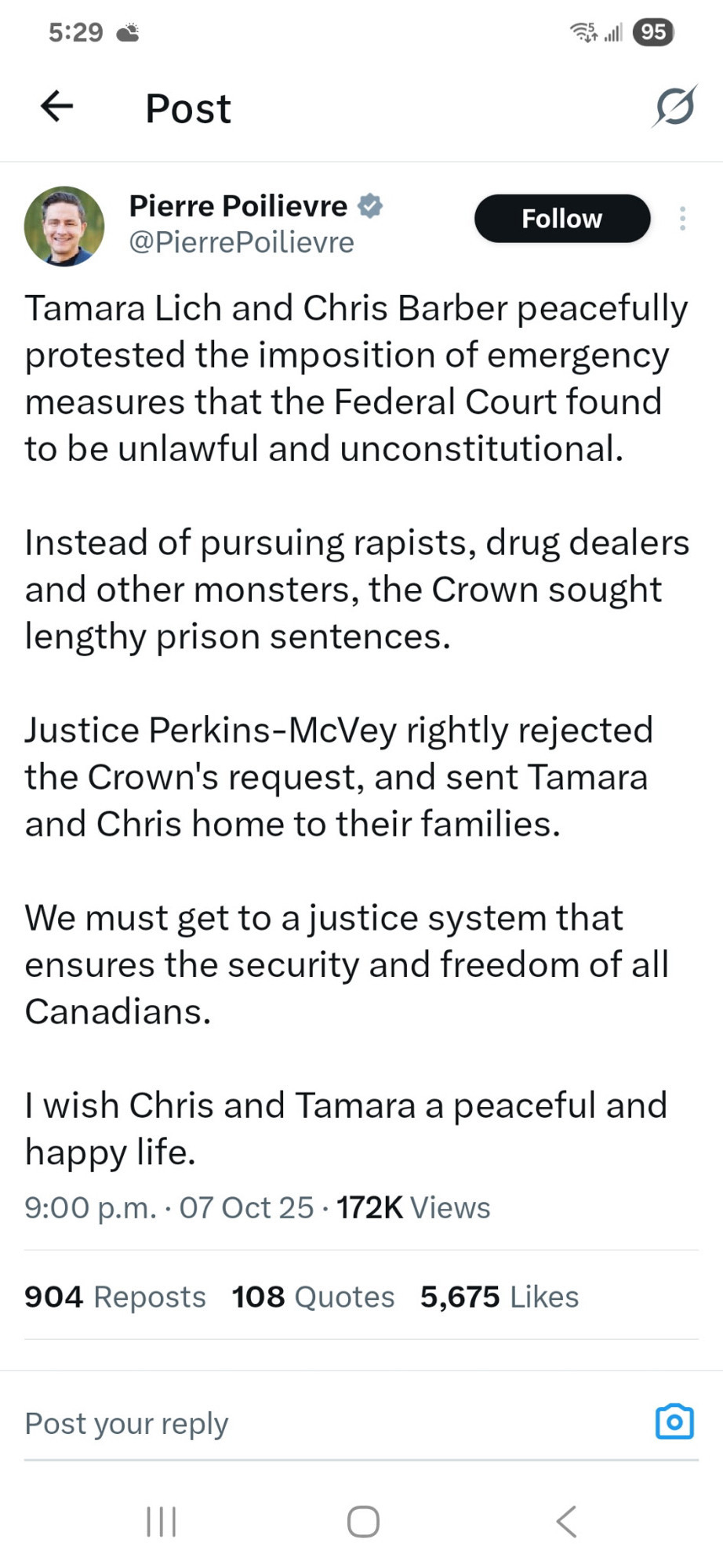The image size is (723, 1568).
Task: Go back using the top arrow
Action: click(x=56, y=106)
